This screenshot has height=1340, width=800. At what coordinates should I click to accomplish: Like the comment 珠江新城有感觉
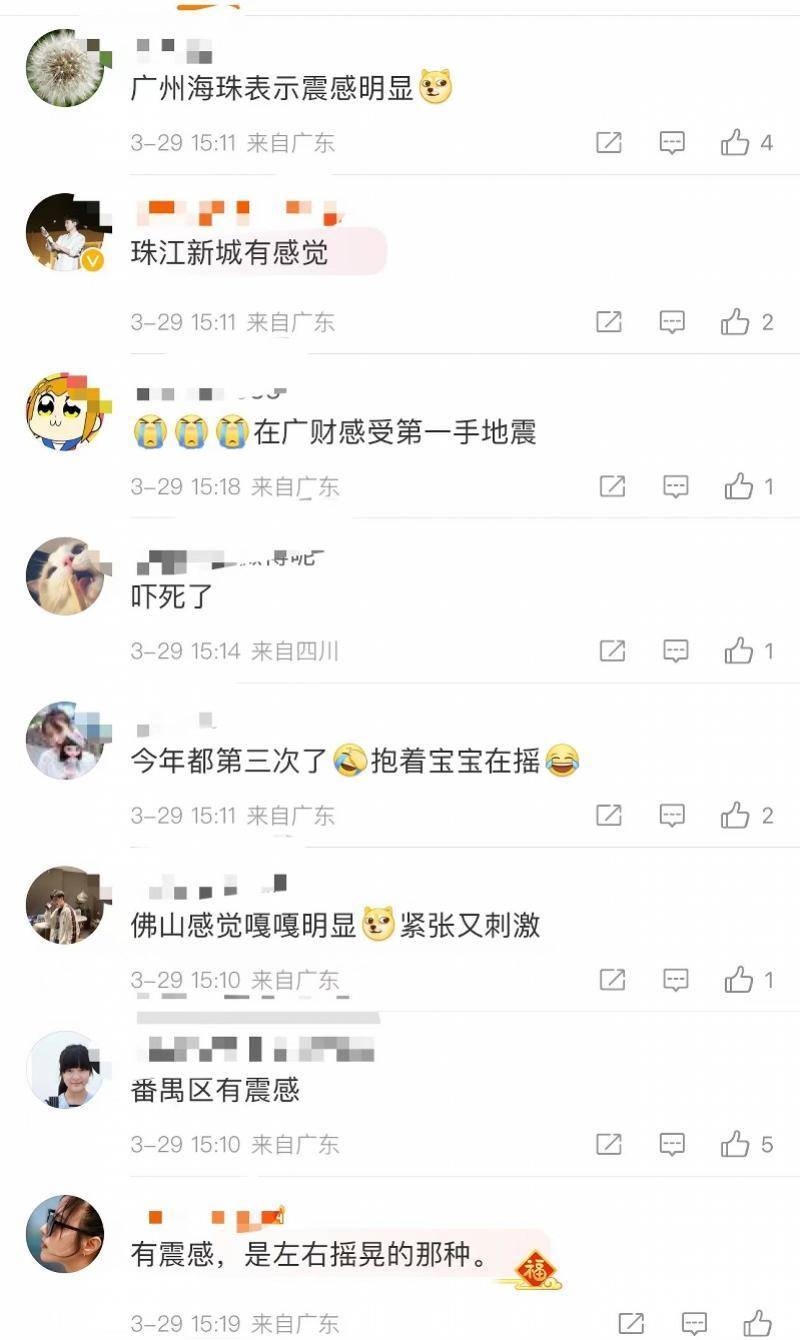click(735, 321)
